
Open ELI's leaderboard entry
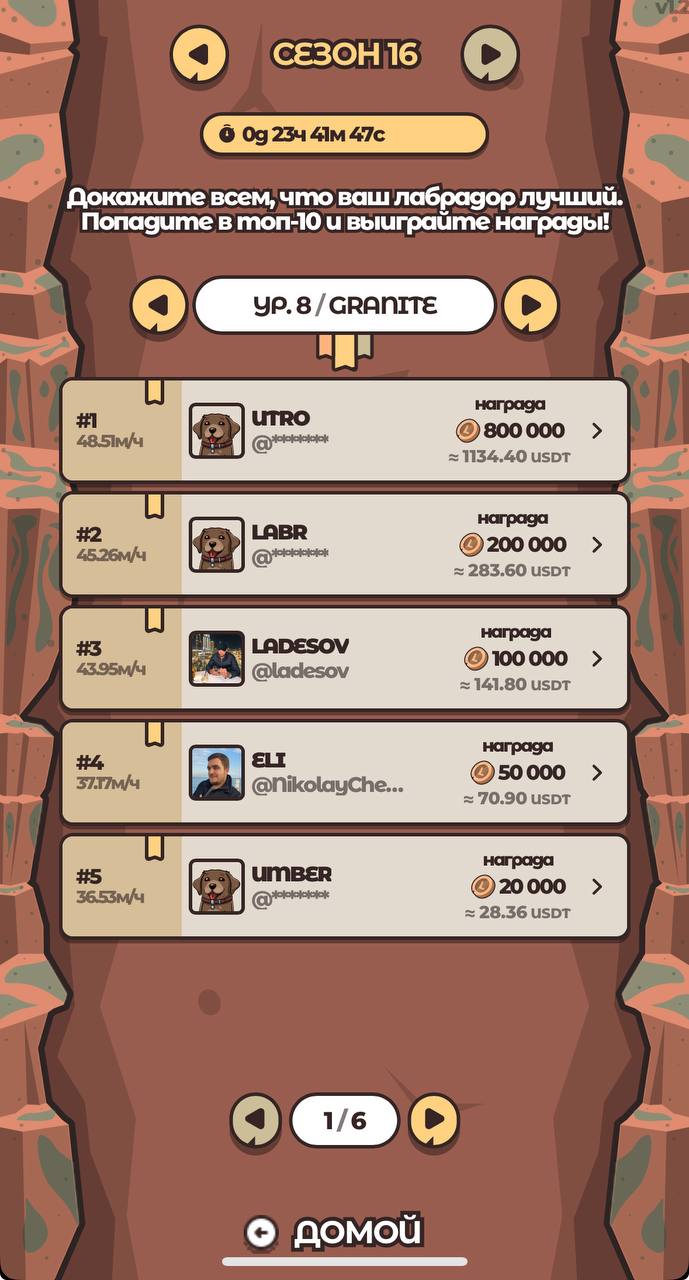596,773
